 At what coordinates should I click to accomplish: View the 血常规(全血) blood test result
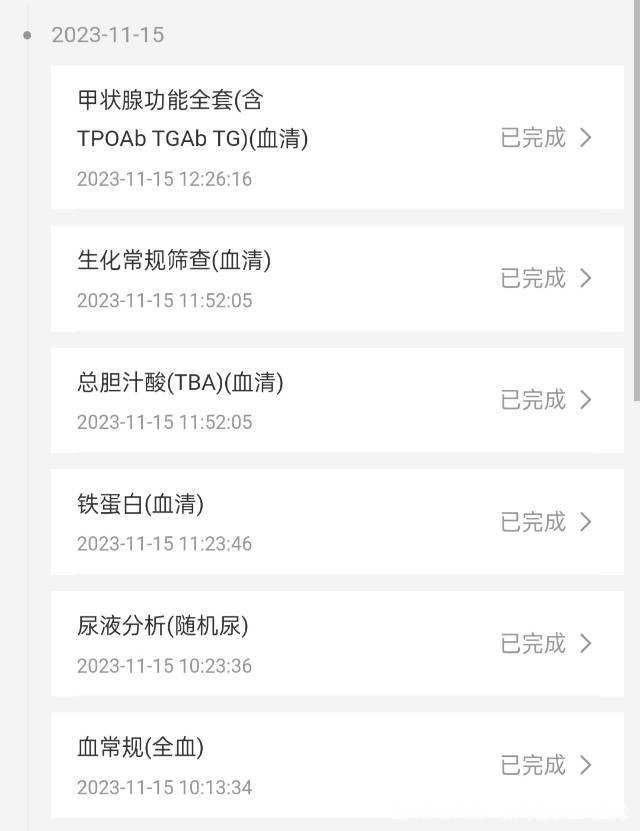[x=336, y=765]
